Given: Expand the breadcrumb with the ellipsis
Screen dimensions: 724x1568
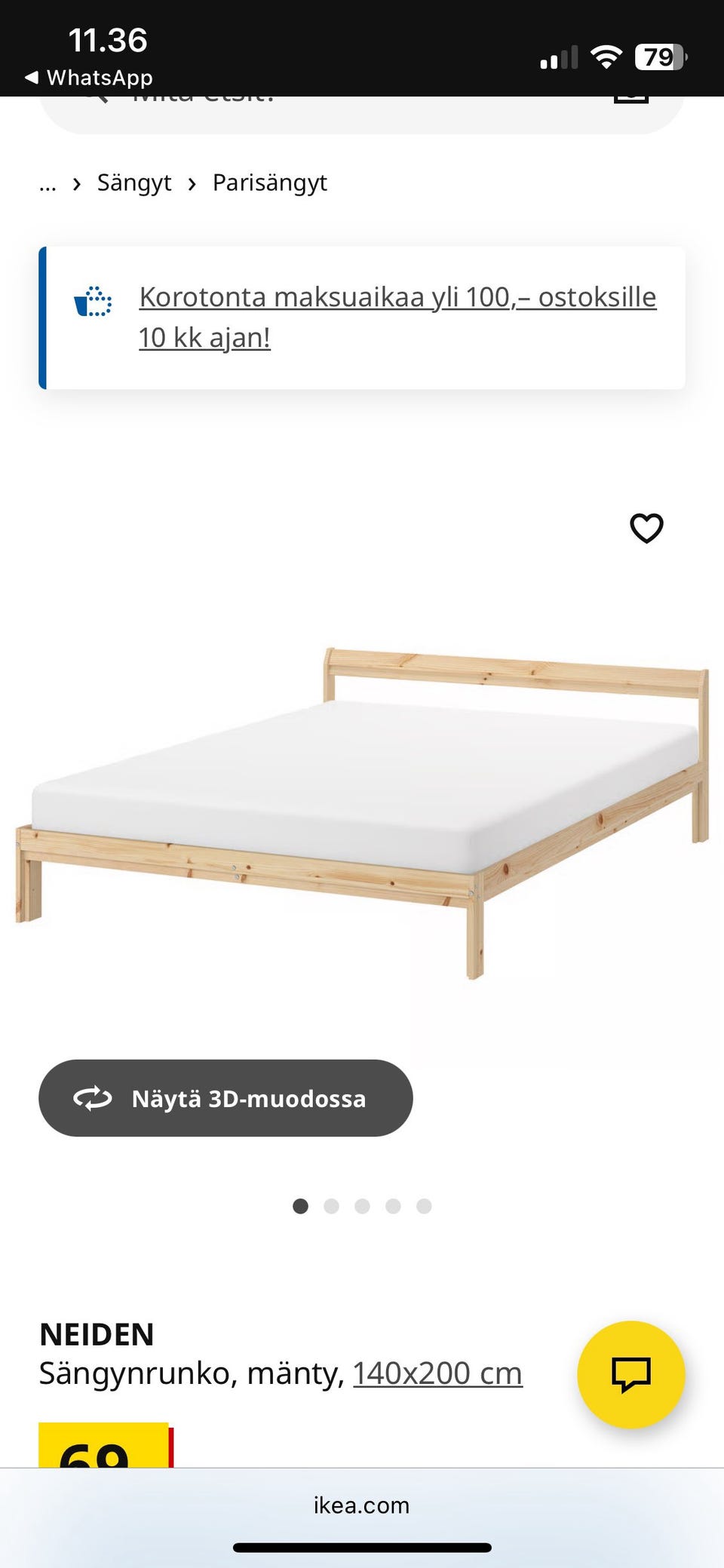Looking at the screenshot, I should [48, 183].
